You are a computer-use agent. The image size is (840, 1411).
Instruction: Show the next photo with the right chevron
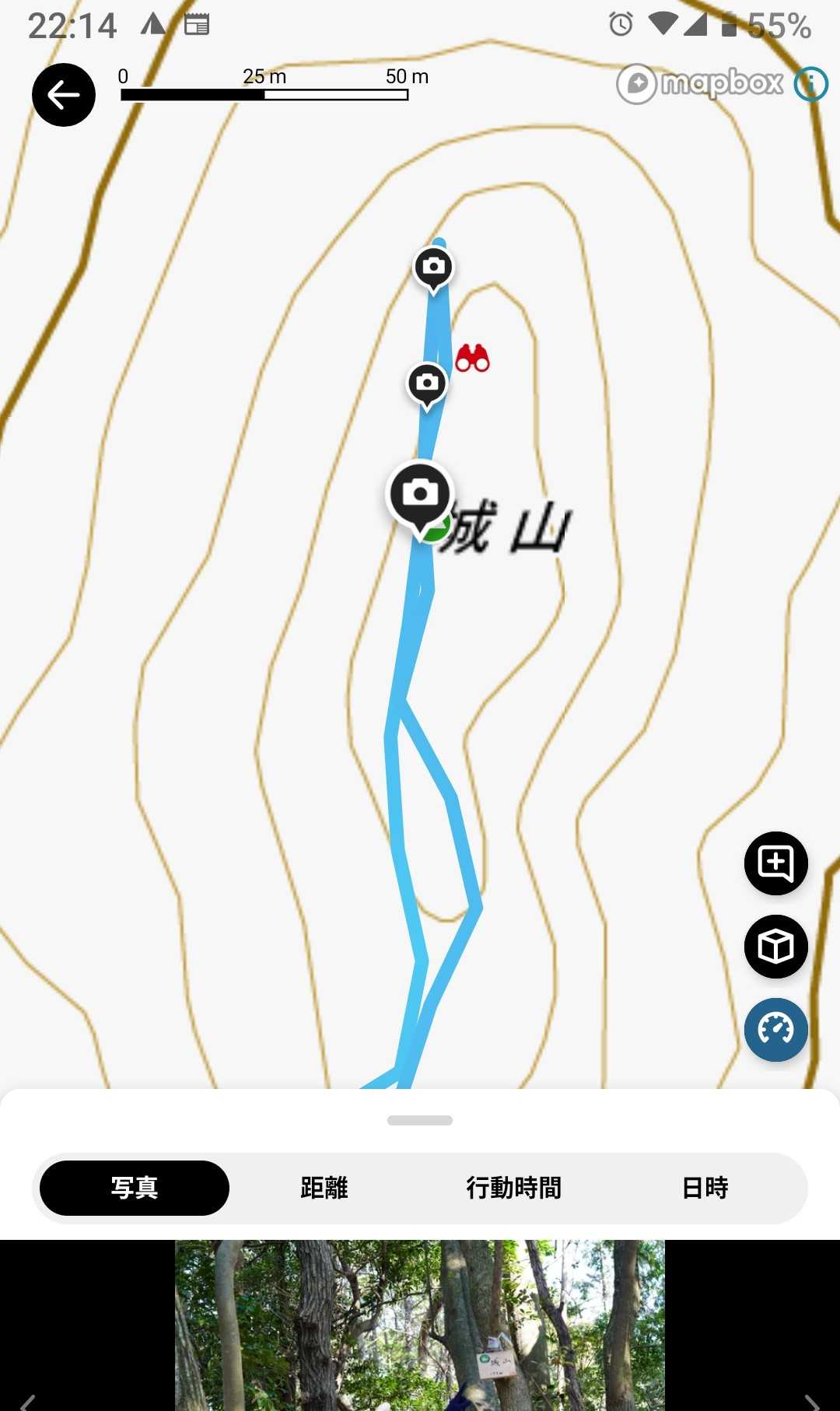pyautogui.click(x=812, y=1402)
